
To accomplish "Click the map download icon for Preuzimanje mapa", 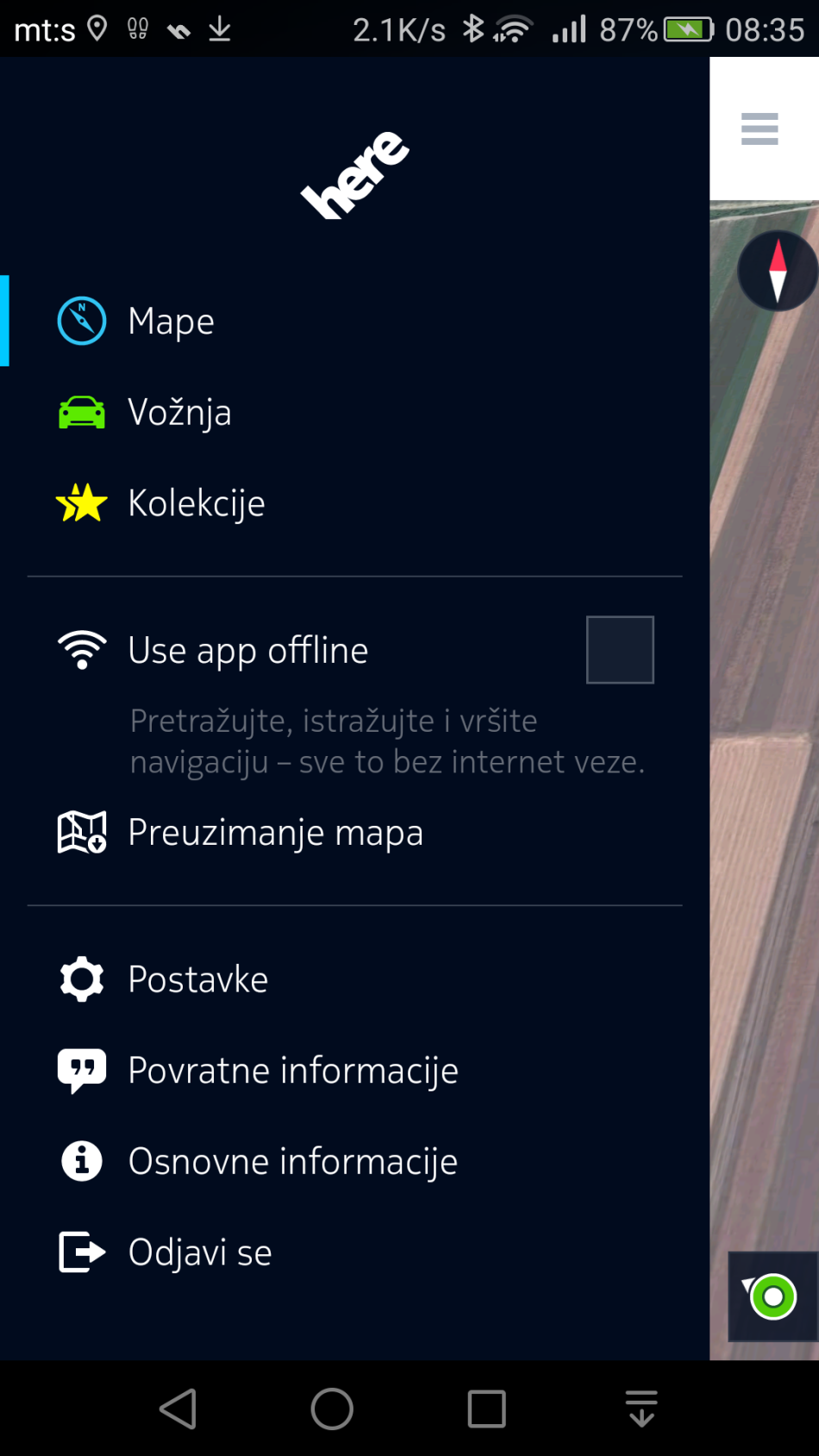I will click(x=81, y=832).
